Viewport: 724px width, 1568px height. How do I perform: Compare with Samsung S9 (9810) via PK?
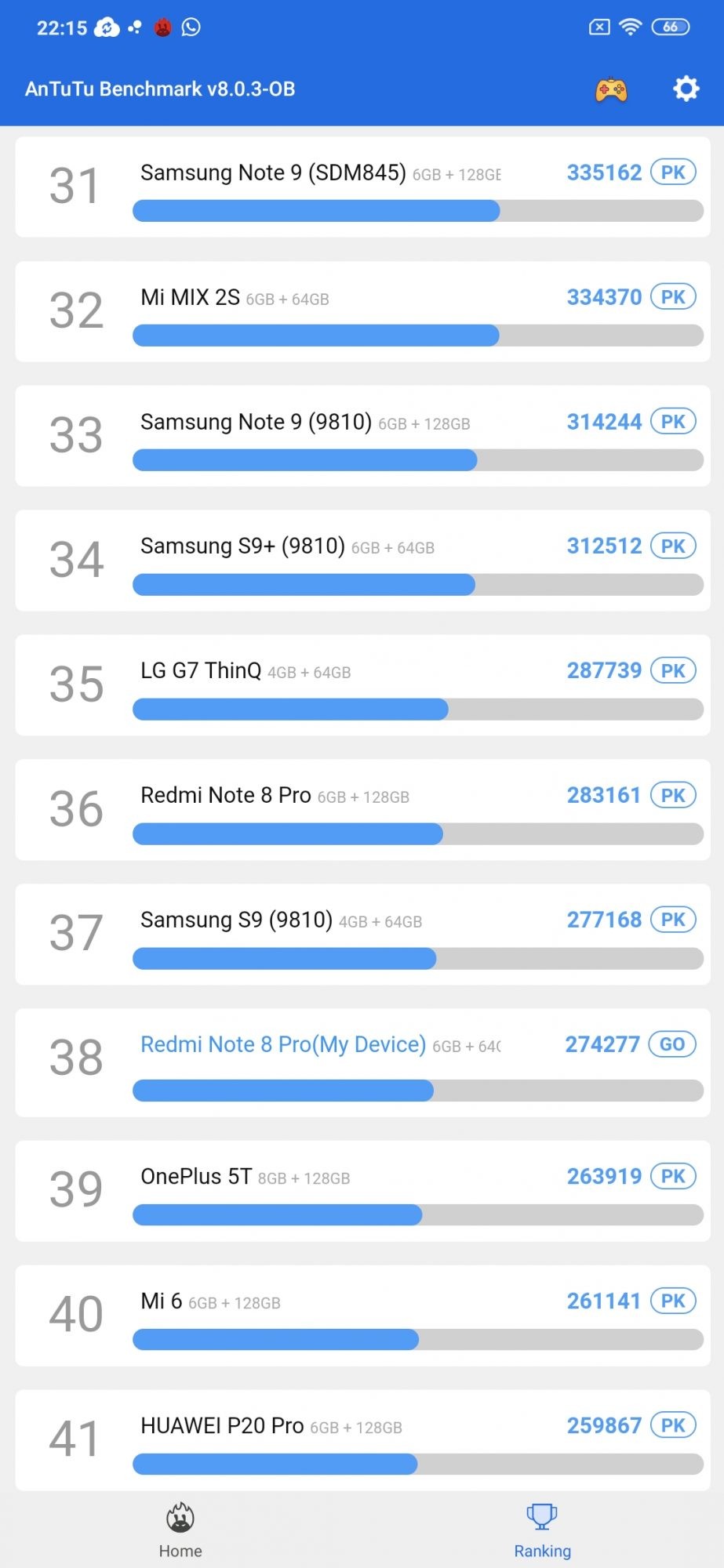pos(673,920)
